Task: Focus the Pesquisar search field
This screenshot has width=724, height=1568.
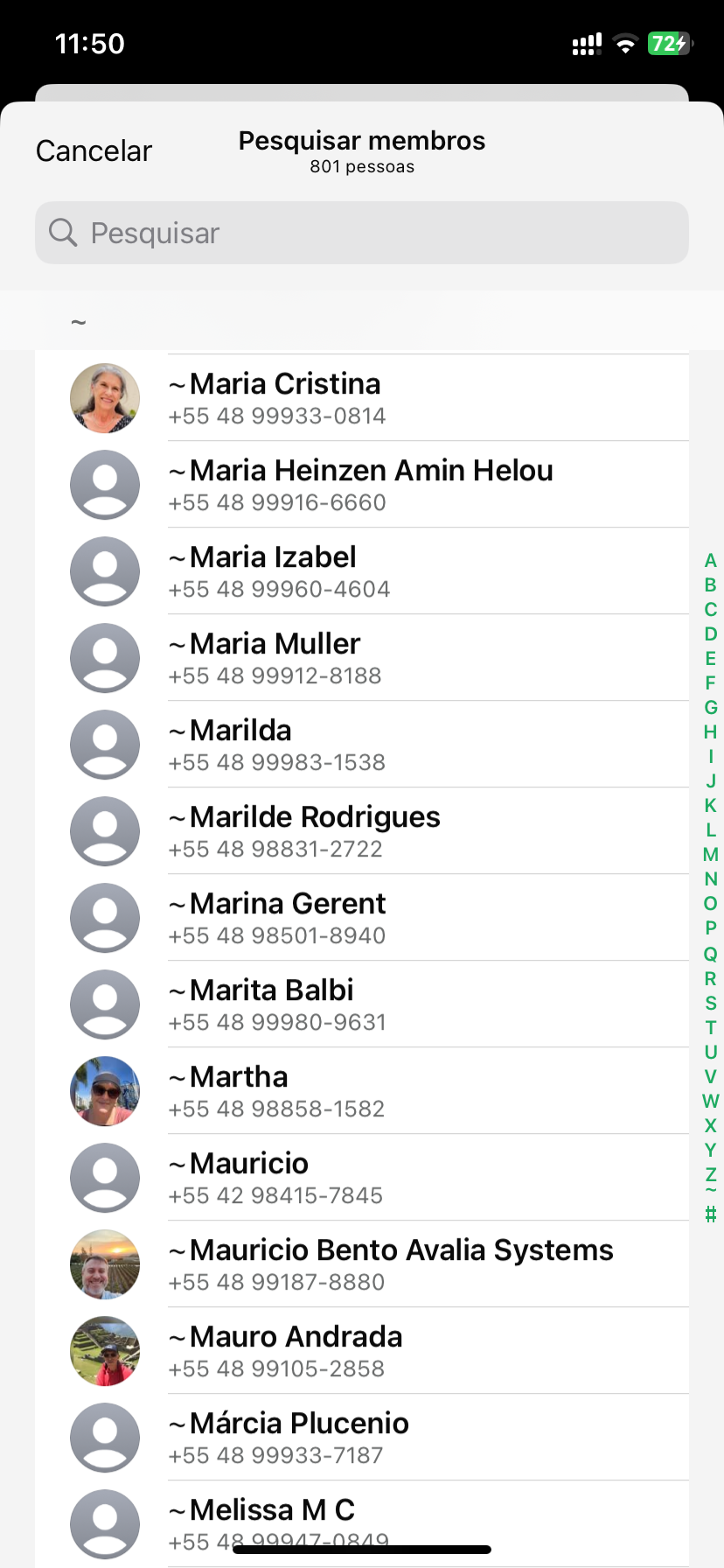Action: coord(362,233)
